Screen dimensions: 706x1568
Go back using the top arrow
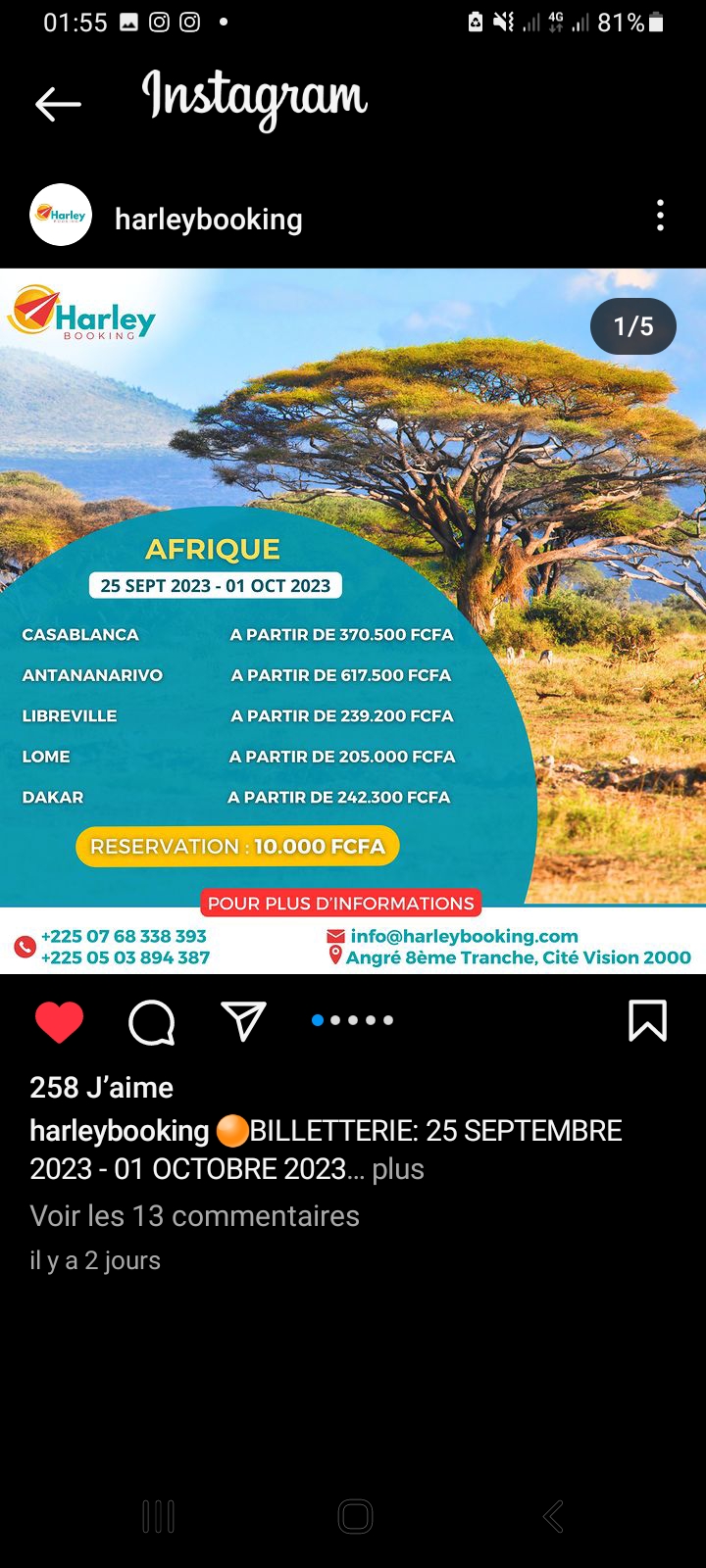tap(58, 103)
